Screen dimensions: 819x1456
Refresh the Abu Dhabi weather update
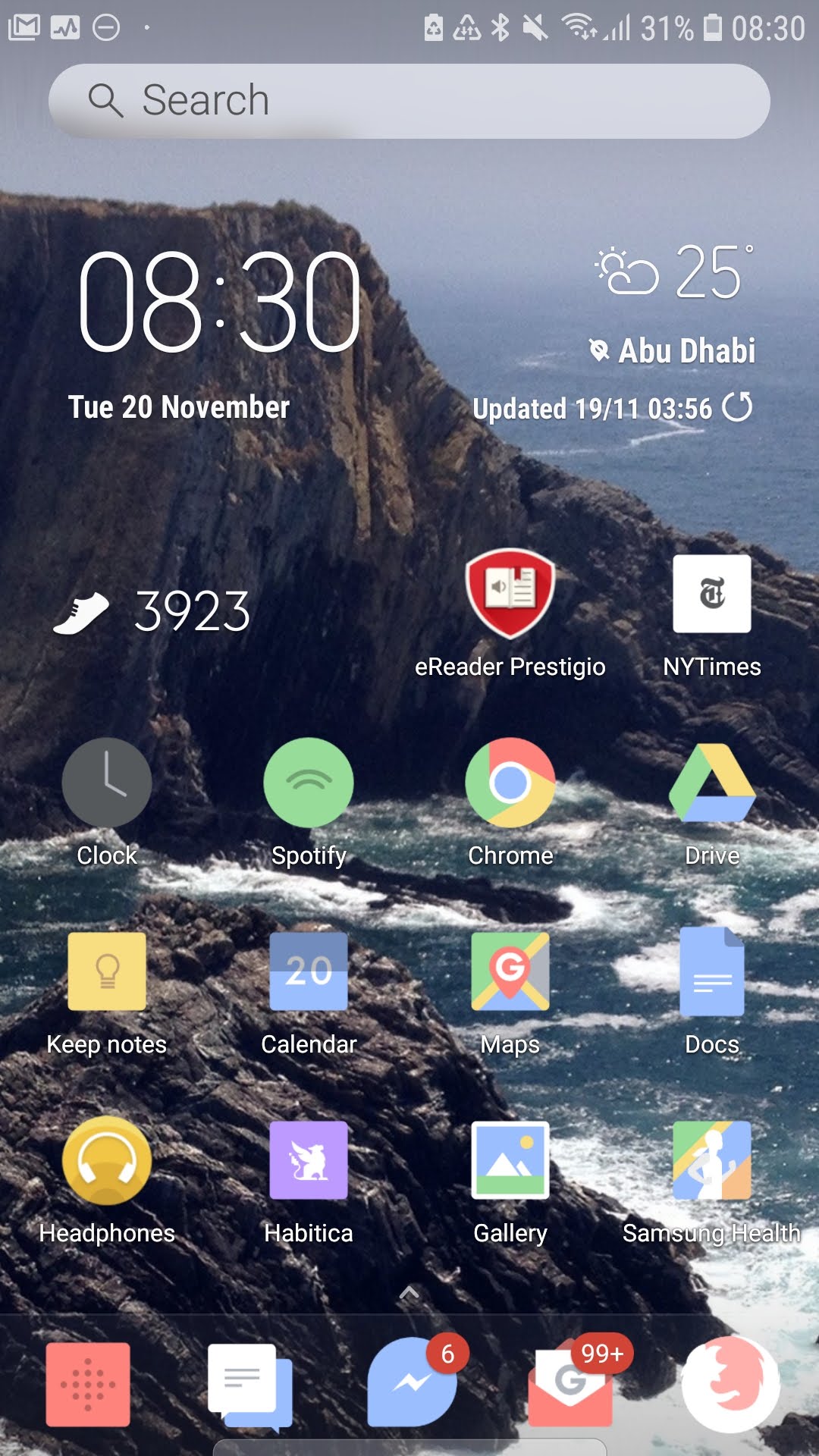pos(737,407)
